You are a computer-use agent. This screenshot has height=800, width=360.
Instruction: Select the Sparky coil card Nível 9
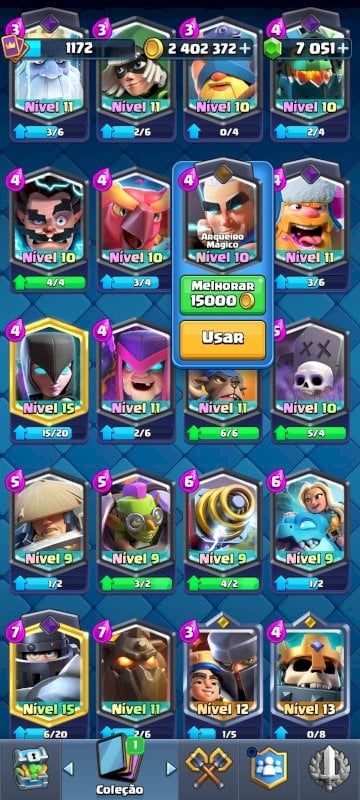(x=223, y=531)
